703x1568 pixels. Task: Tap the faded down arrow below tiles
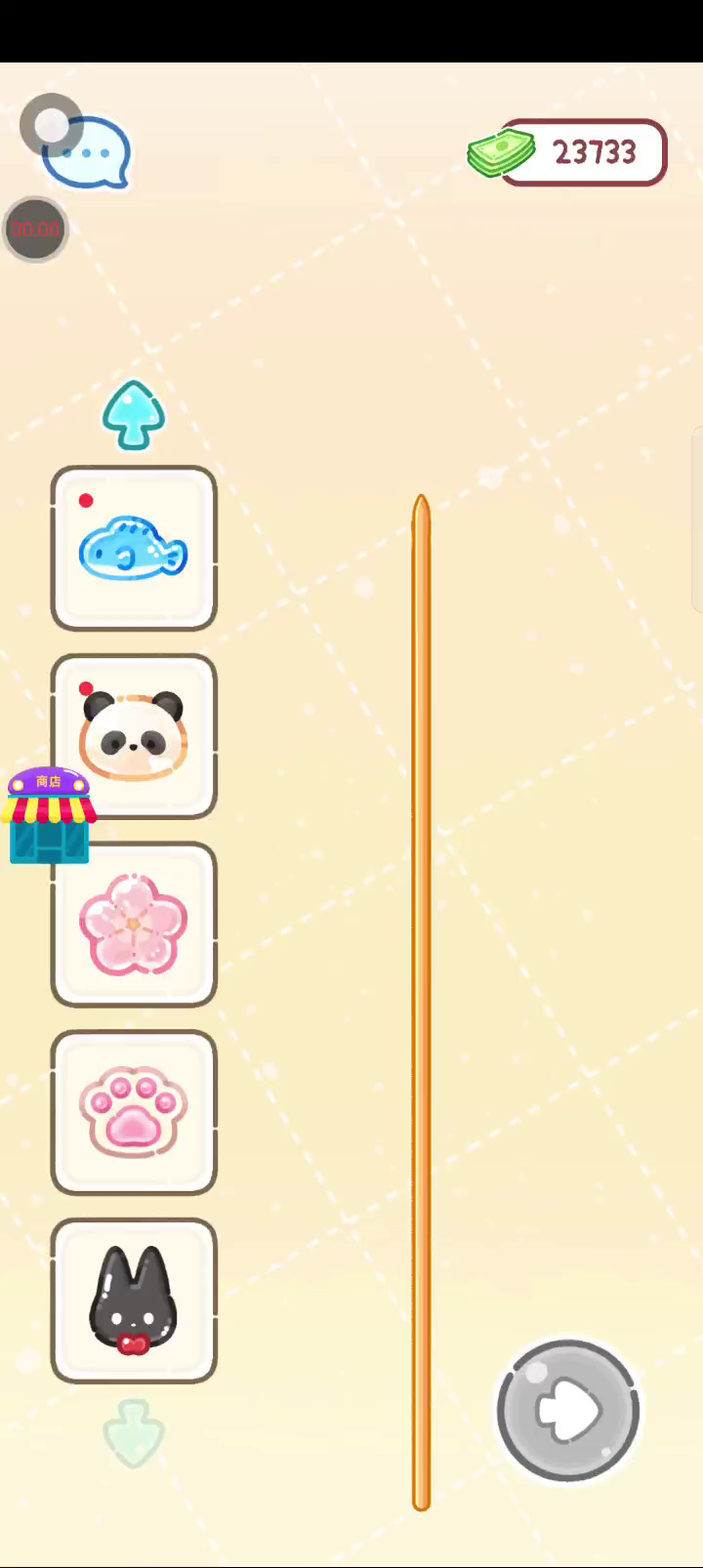point(134,1433)
